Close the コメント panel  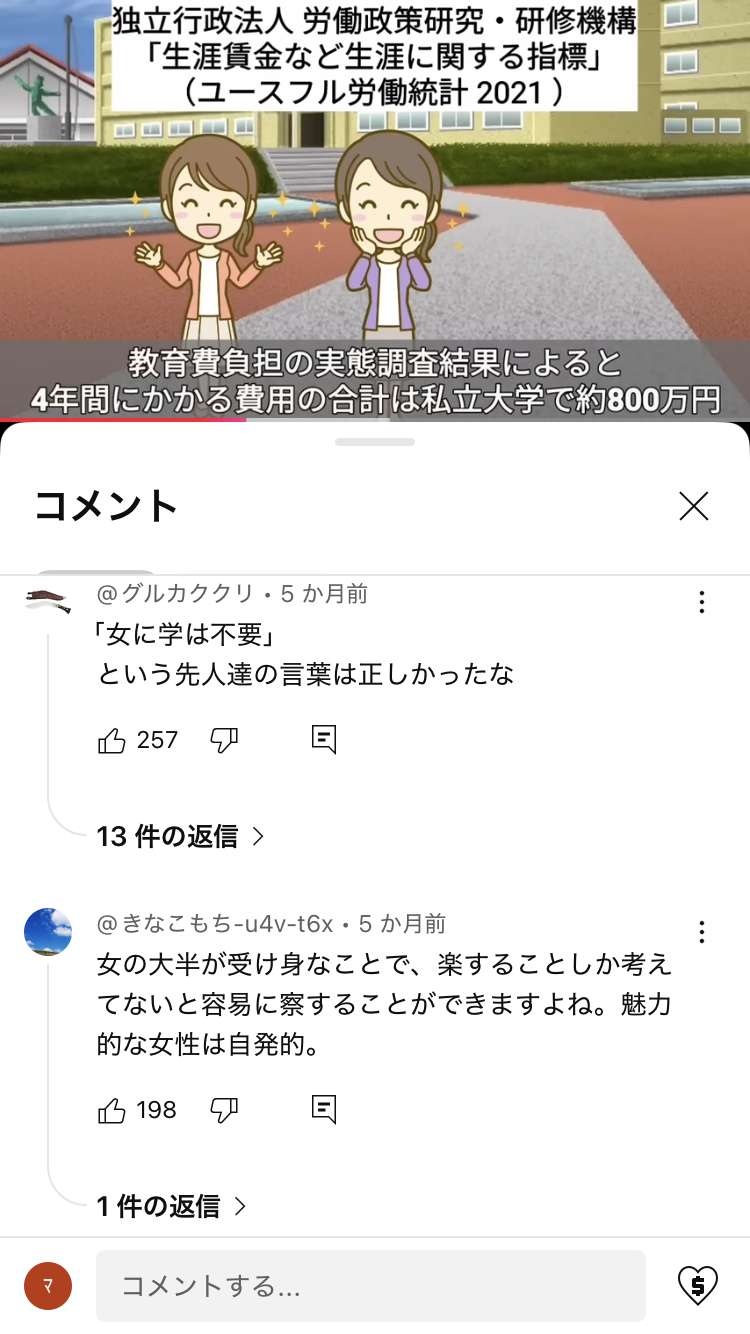click(x=693, y=506)
